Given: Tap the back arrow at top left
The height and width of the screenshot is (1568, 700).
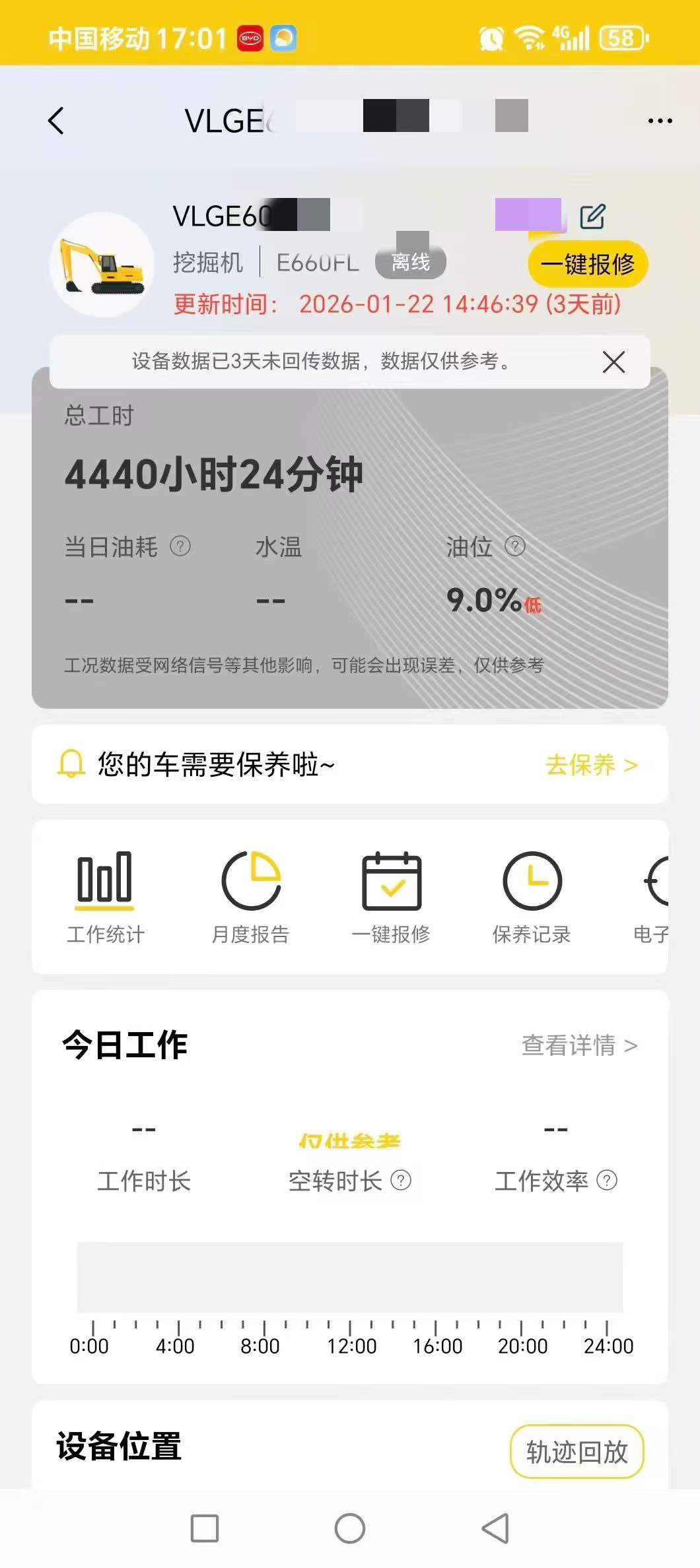Looking at the screenshot, I should (57, 119).
